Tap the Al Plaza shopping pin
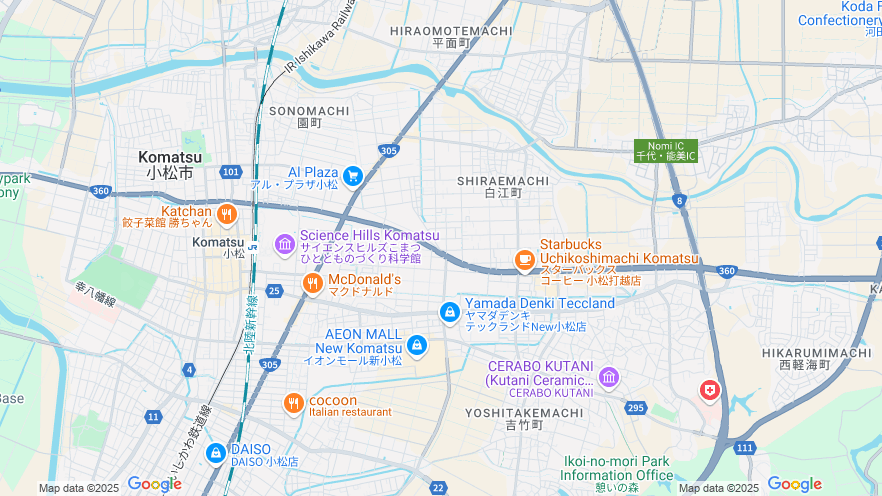The width and height of the screenshot is (882, 496). (352, 177)
